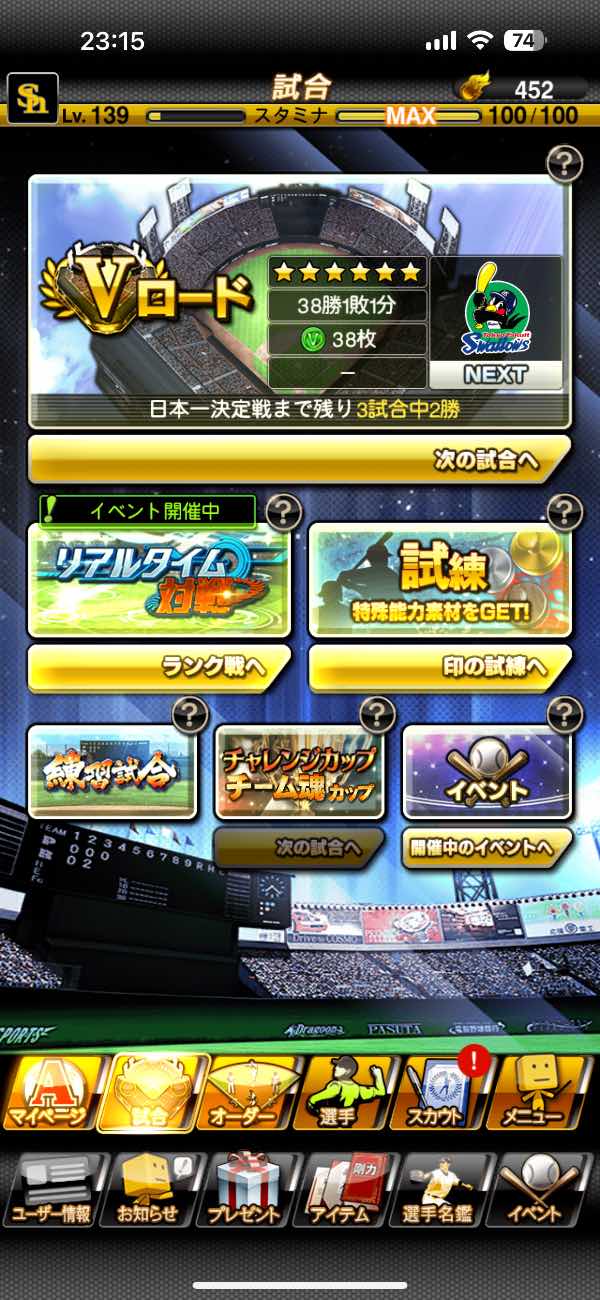Screen dimensions: 600x1300
Task: Tap 次の試合へ under チャレンジカップ
Action: [x=301, y=848]
